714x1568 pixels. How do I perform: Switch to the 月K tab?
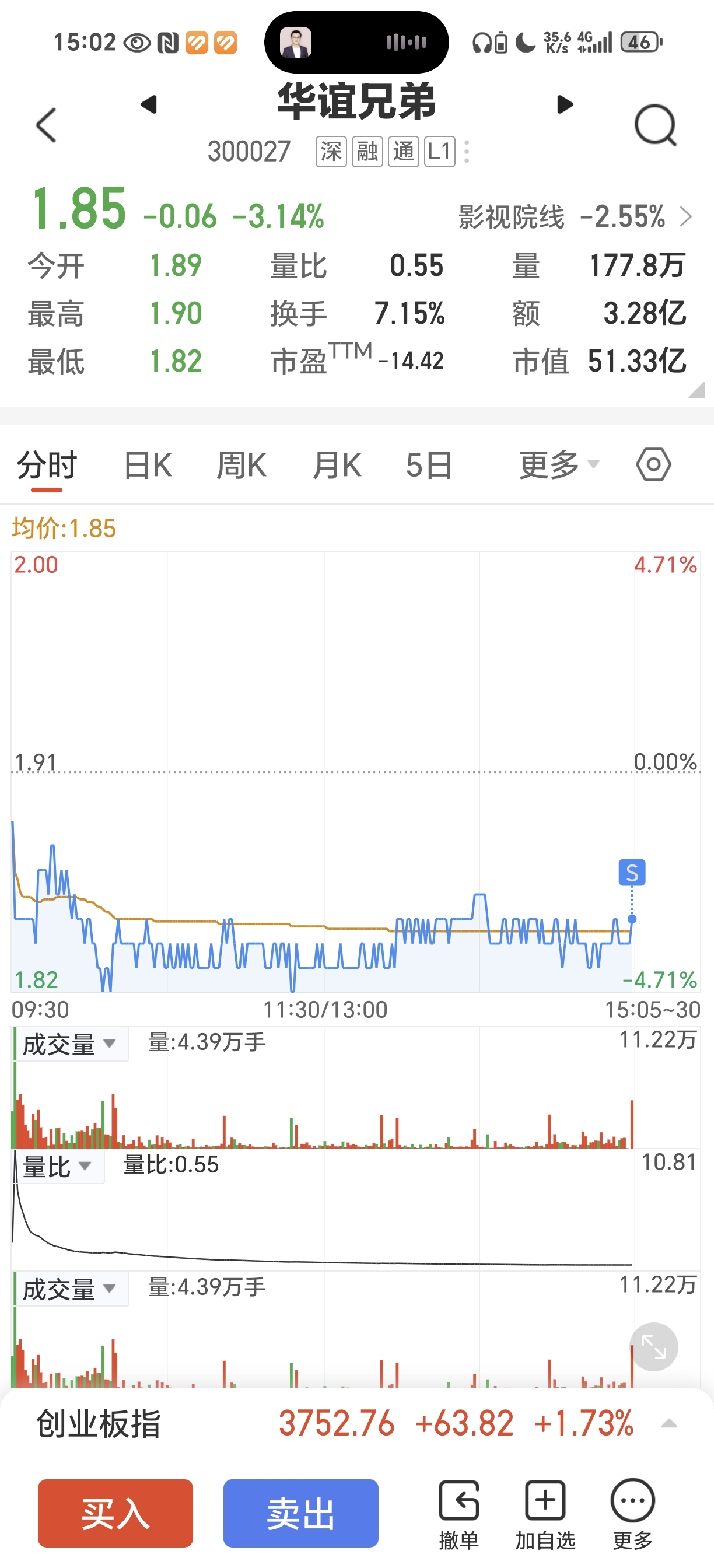coord(337,466)
